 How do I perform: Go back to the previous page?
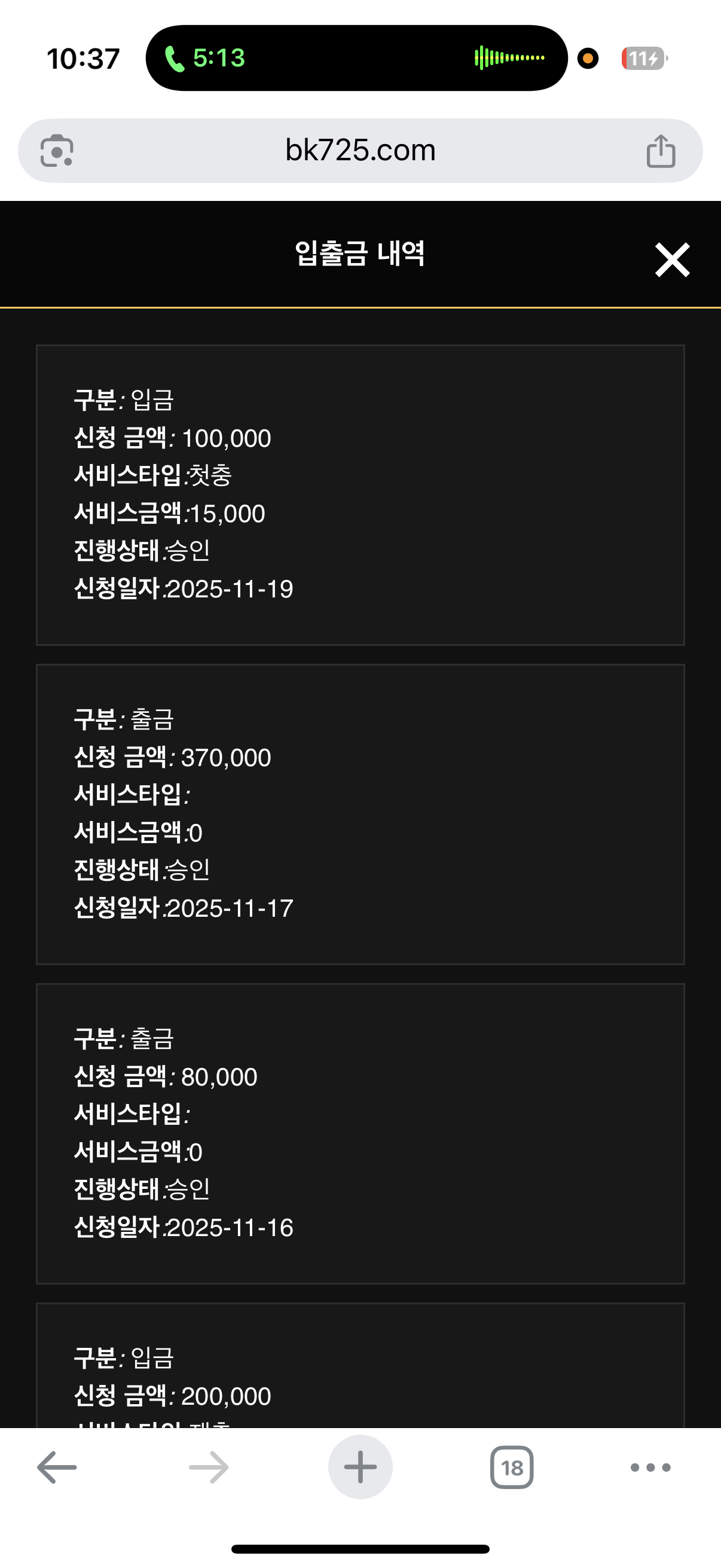point(57,1467)
